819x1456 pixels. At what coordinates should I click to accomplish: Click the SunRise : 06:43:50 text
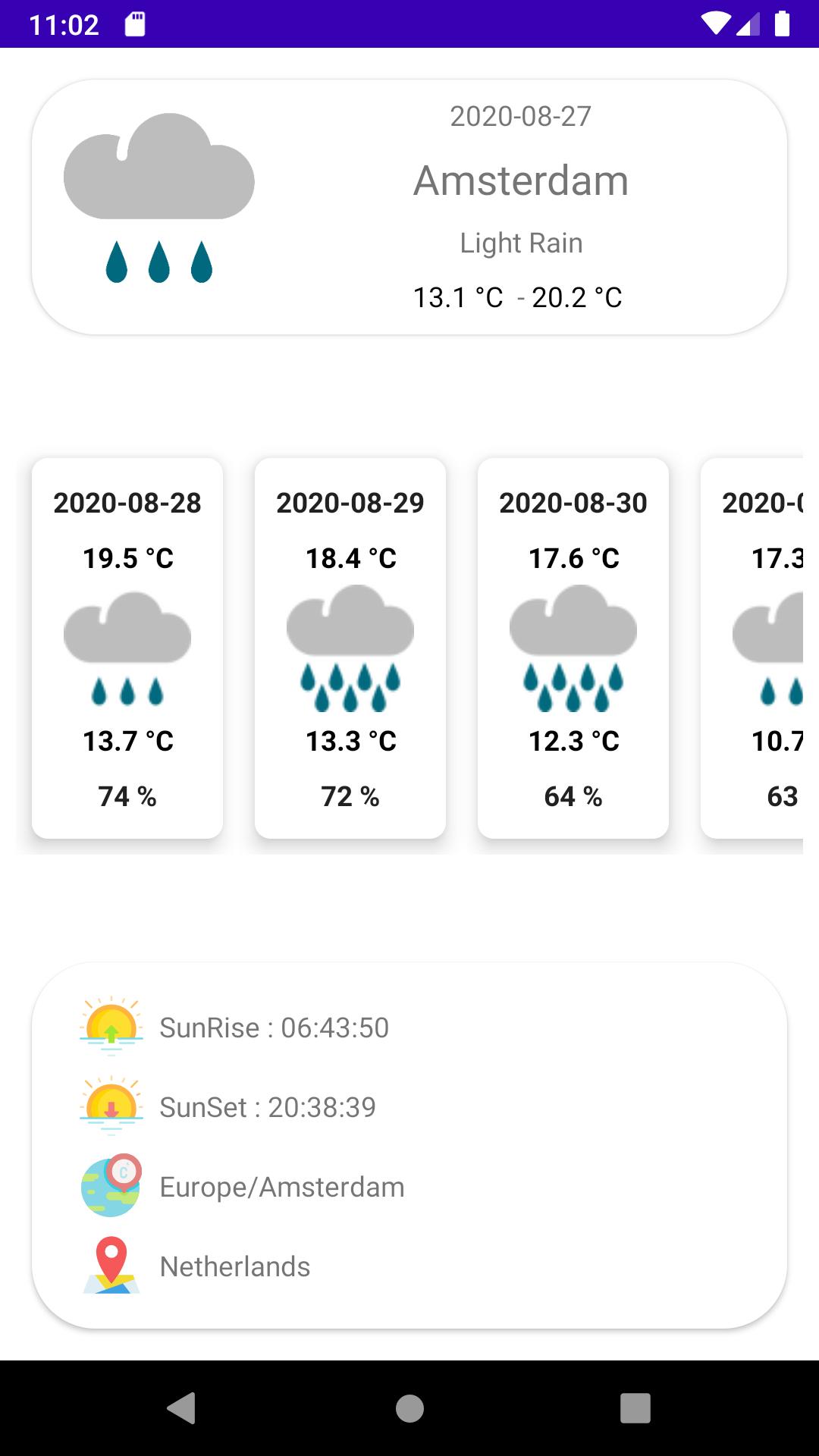click(x=275, y=1028)
